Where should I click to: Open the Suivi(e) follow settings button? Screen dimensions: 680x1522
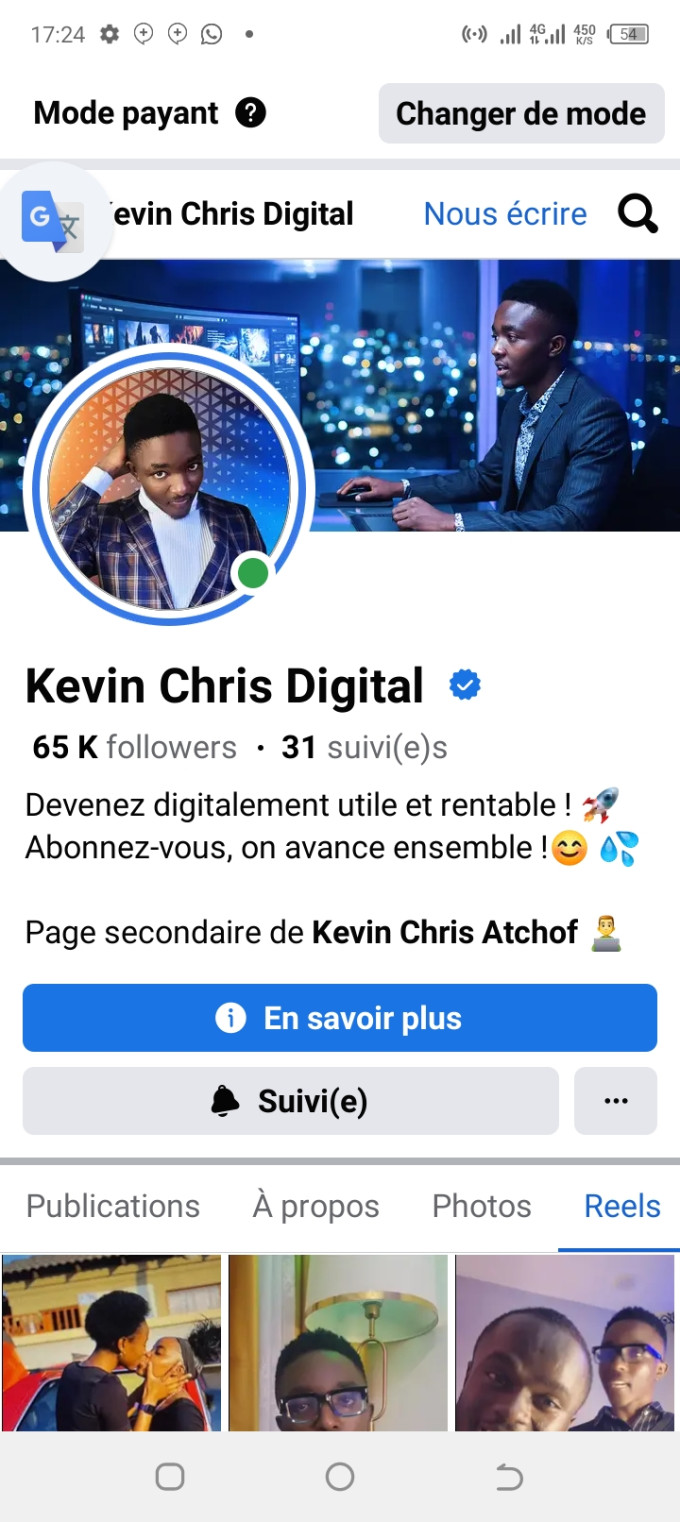[x=290, y=1101]
